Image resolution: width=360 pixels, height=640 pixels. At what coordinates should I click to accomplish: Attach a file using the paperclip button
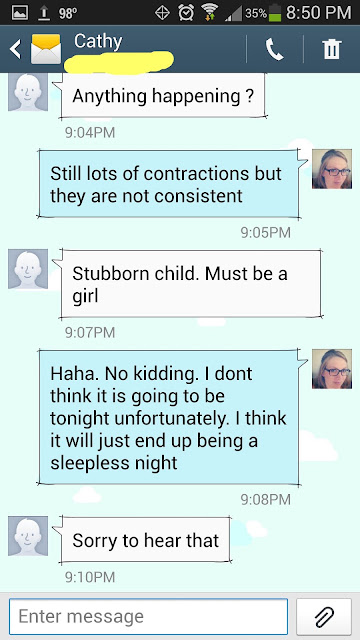point(324,616)
